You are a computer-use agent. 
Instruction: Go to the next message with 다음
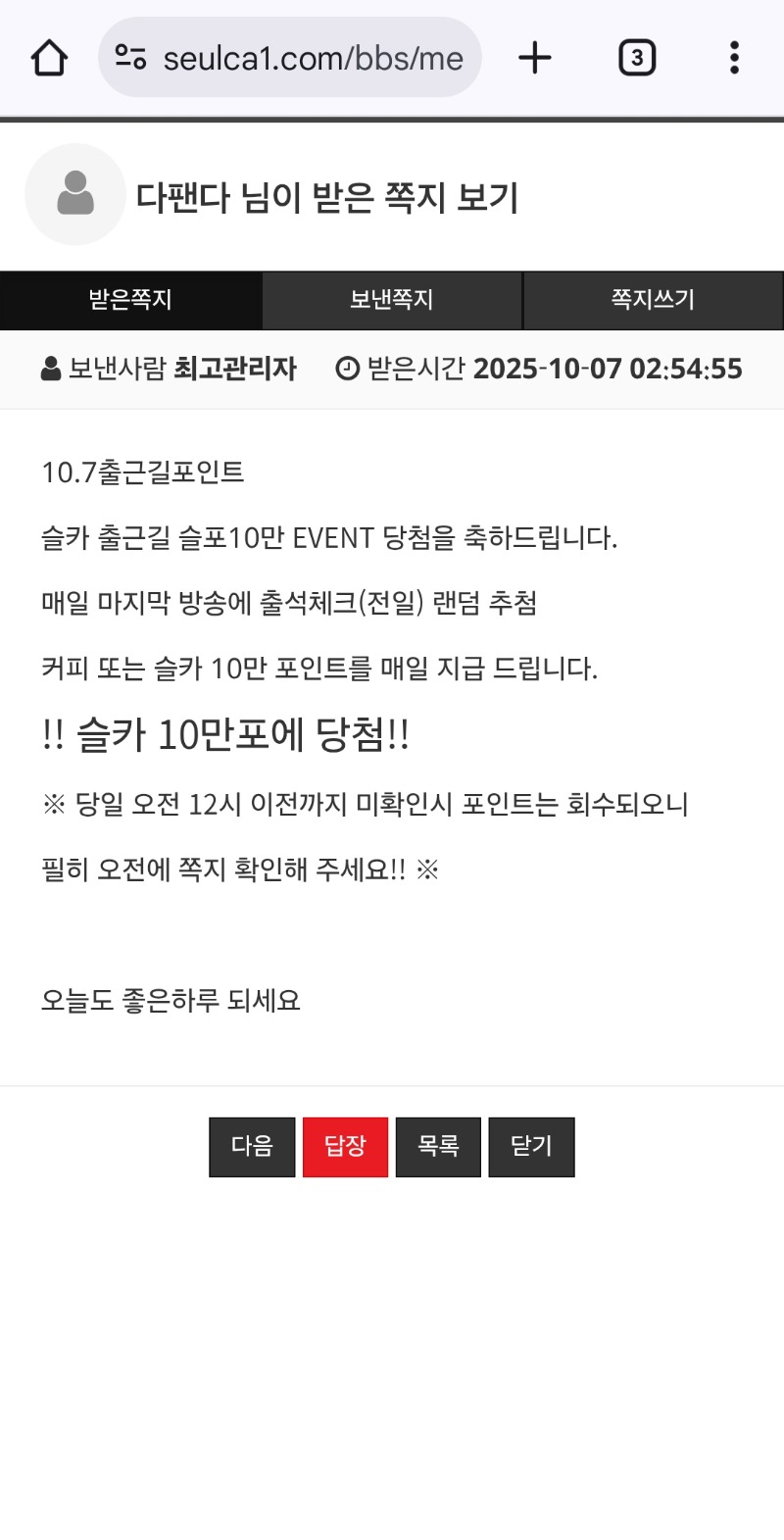point(252,1146)
